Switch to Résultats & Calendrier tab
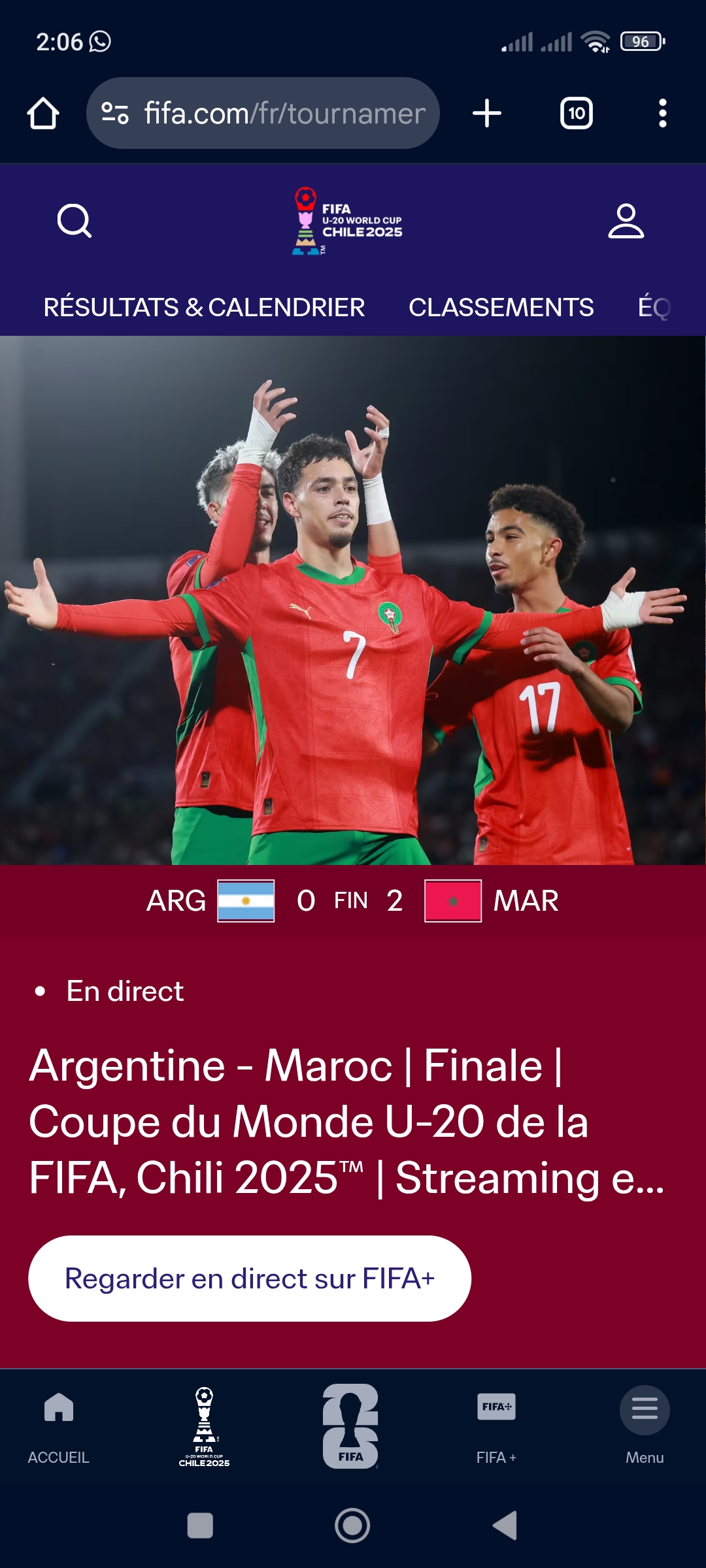This screenshot has height=1568, width=706. click(204, 307)
